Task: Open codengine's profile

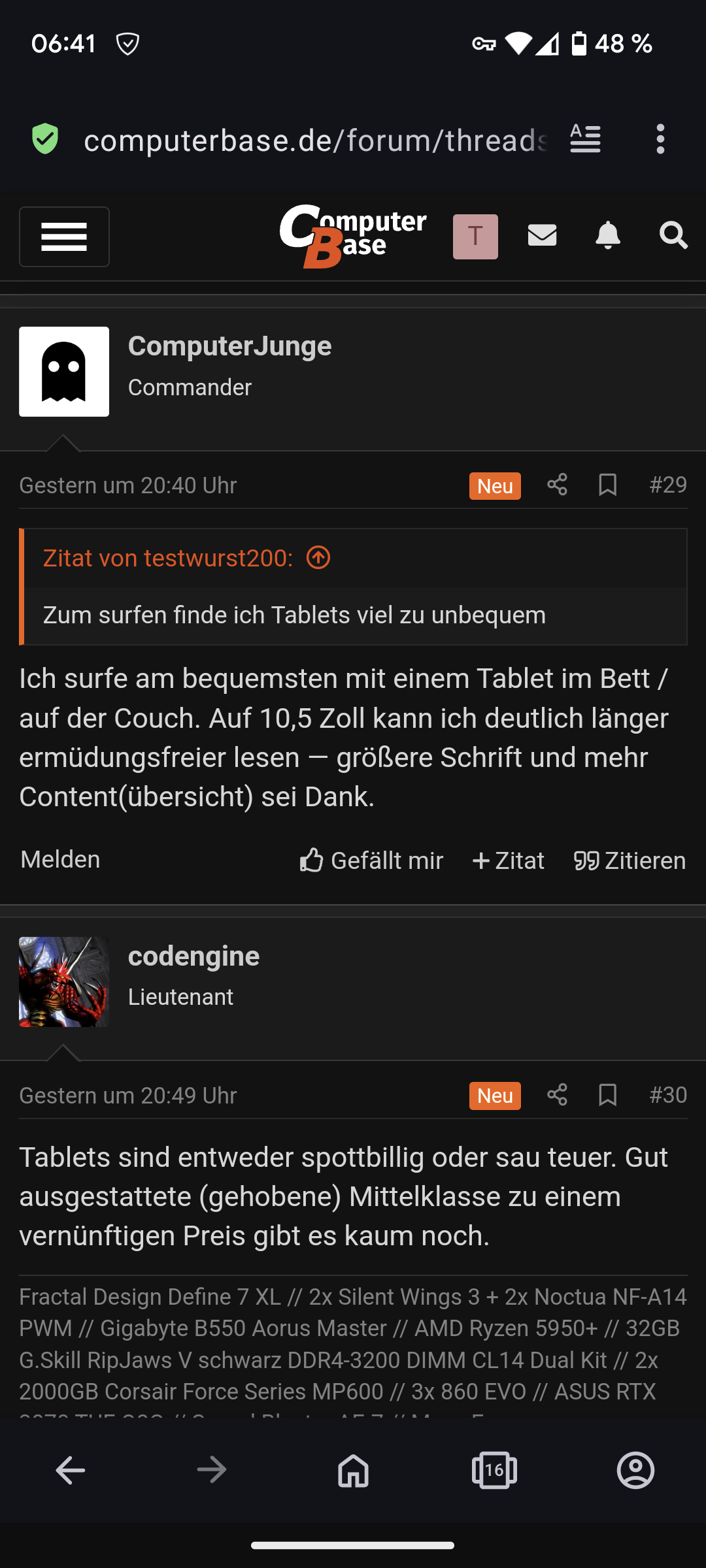Action: 193,956
